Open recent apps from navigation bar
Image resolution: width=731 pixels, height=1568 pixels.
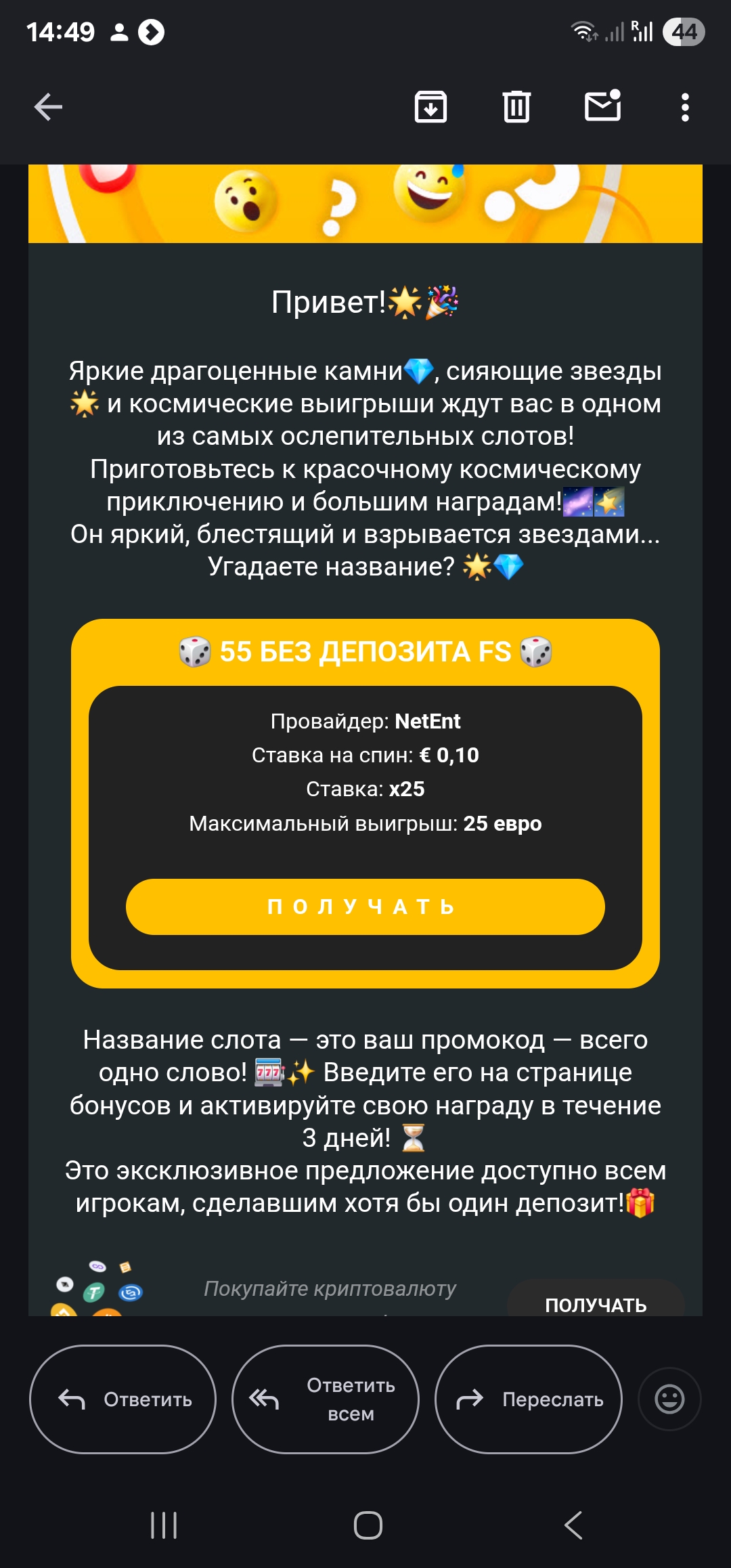click(x=164, y=1525)
